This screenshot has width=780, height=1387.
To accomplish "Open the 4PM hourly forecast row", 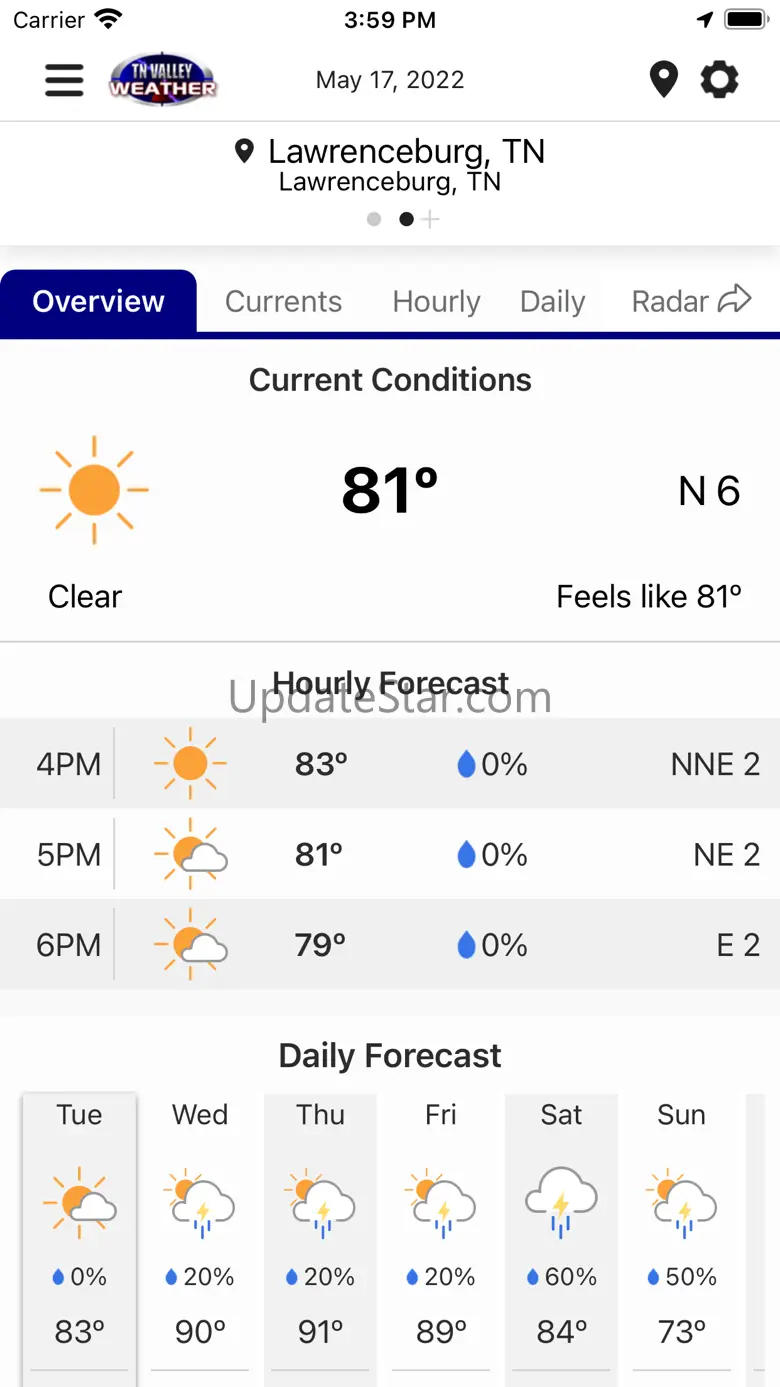I will click(390, 764).
